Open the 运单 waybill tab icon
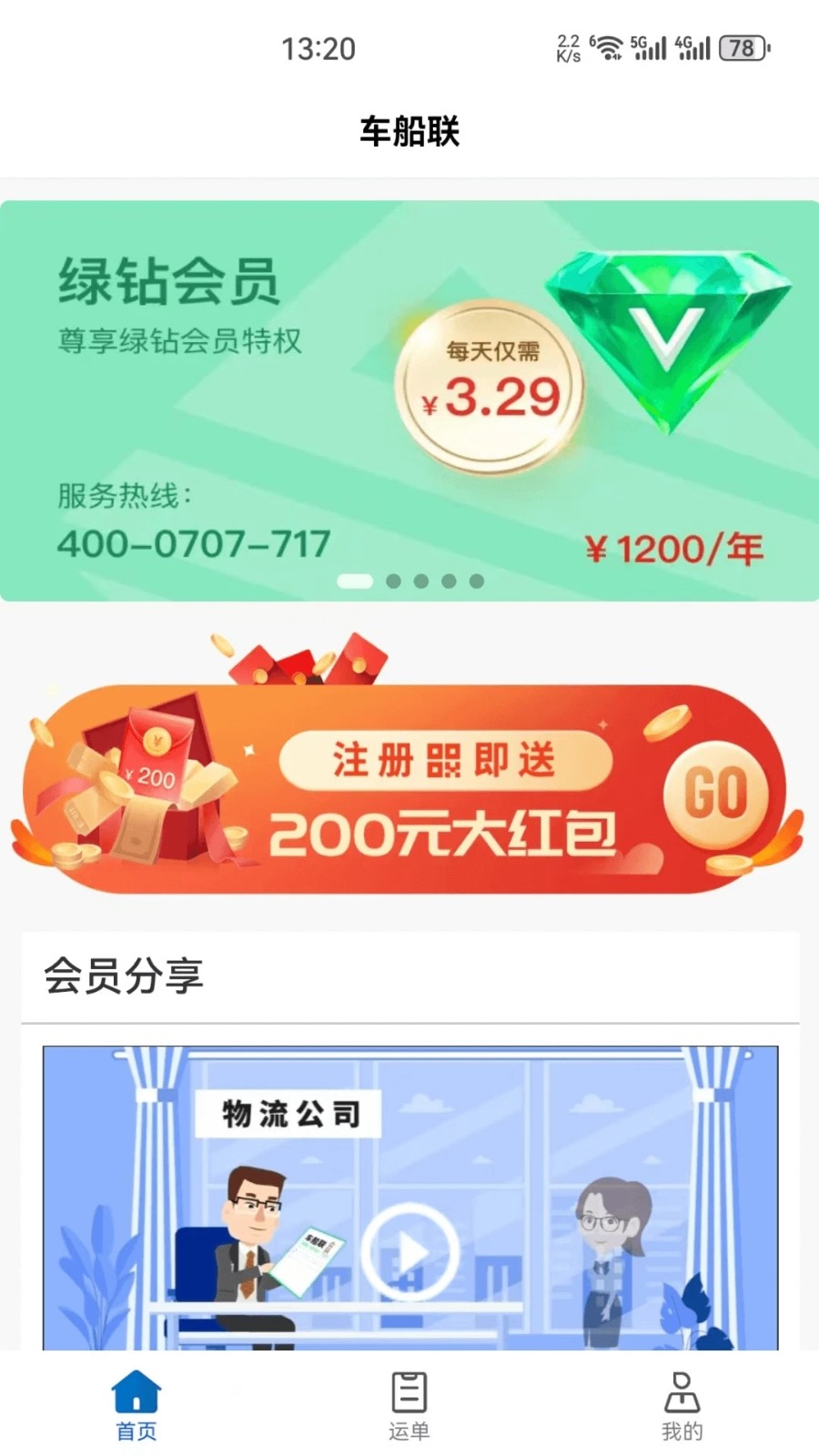Viewport: 819px width, 1456px height. click(x=409, y=1390)
